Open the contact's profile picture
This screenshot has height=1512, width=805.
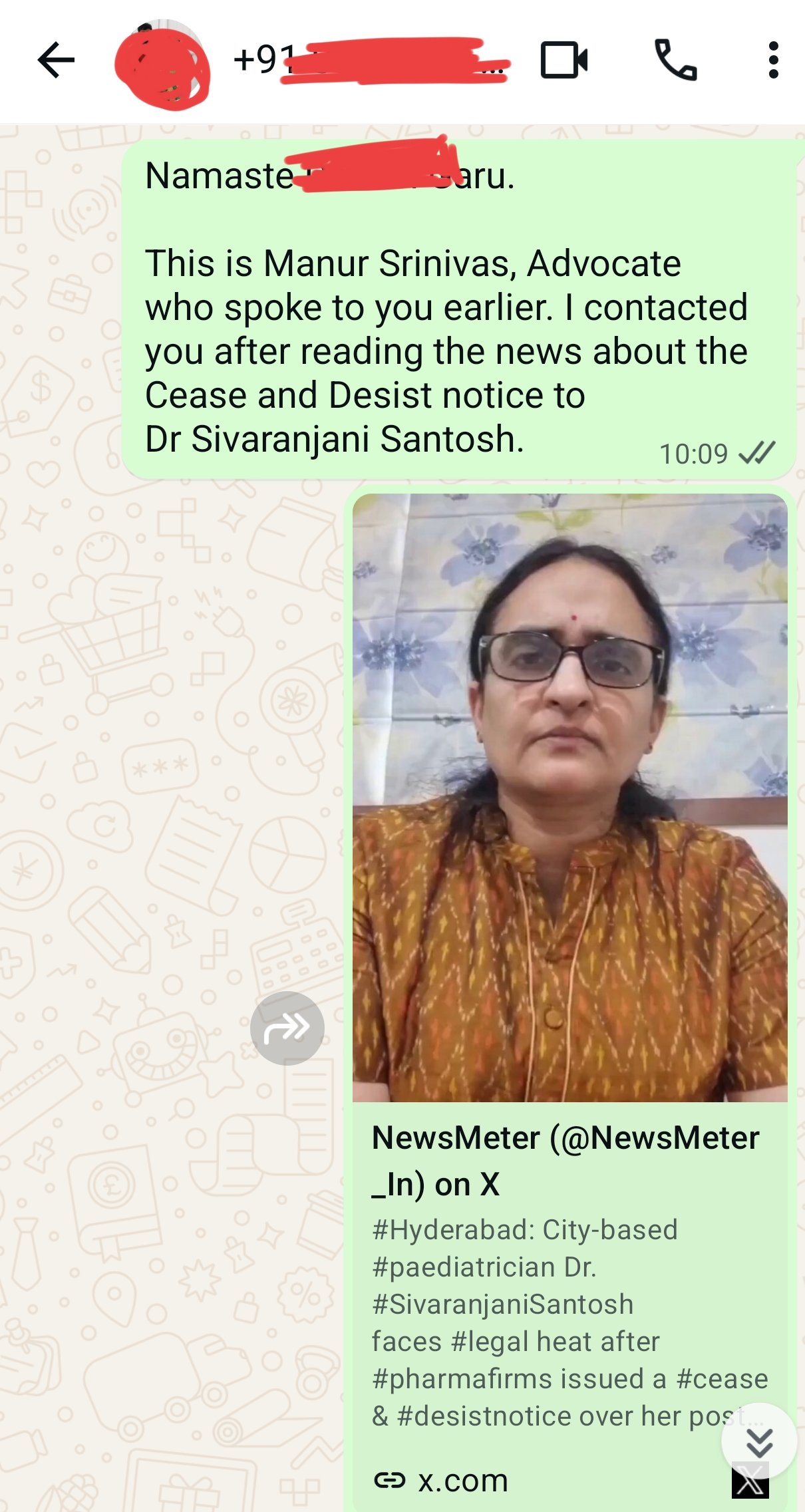pos(162,65)
